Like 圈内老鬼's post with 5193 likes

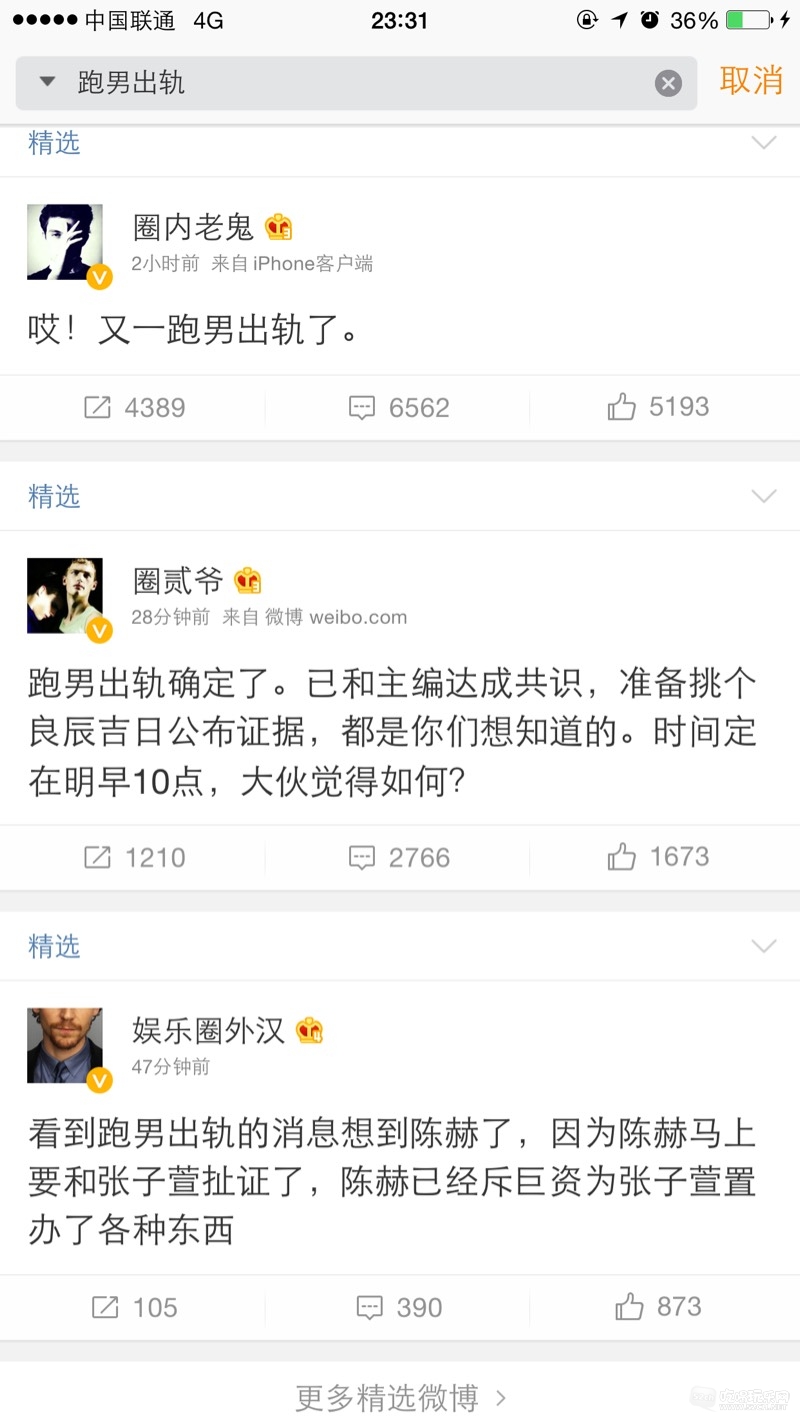tap(658, 407)
